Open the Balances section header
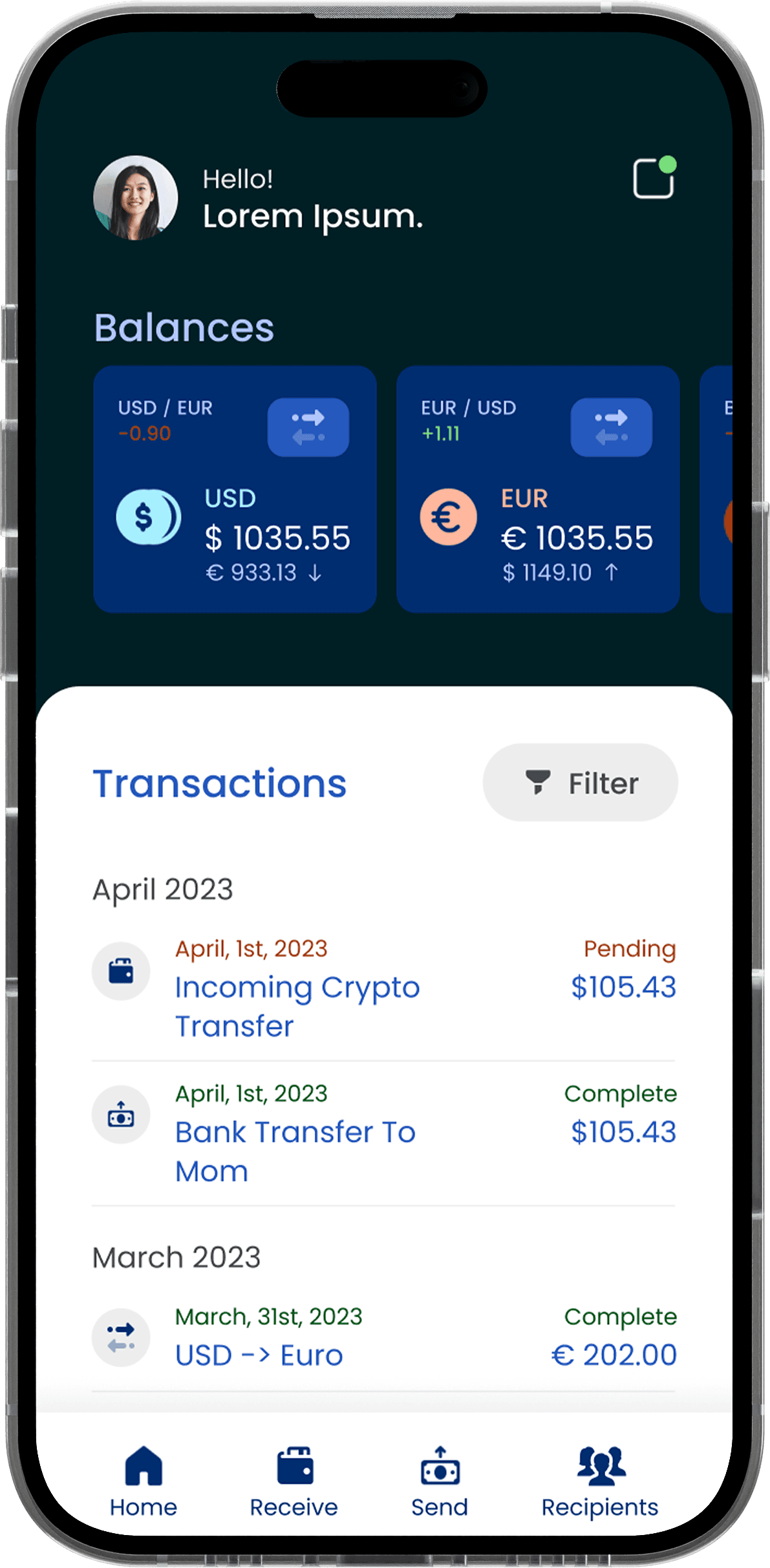The width and height of the screenshot is (770, 1568). (x=184, y=327)
